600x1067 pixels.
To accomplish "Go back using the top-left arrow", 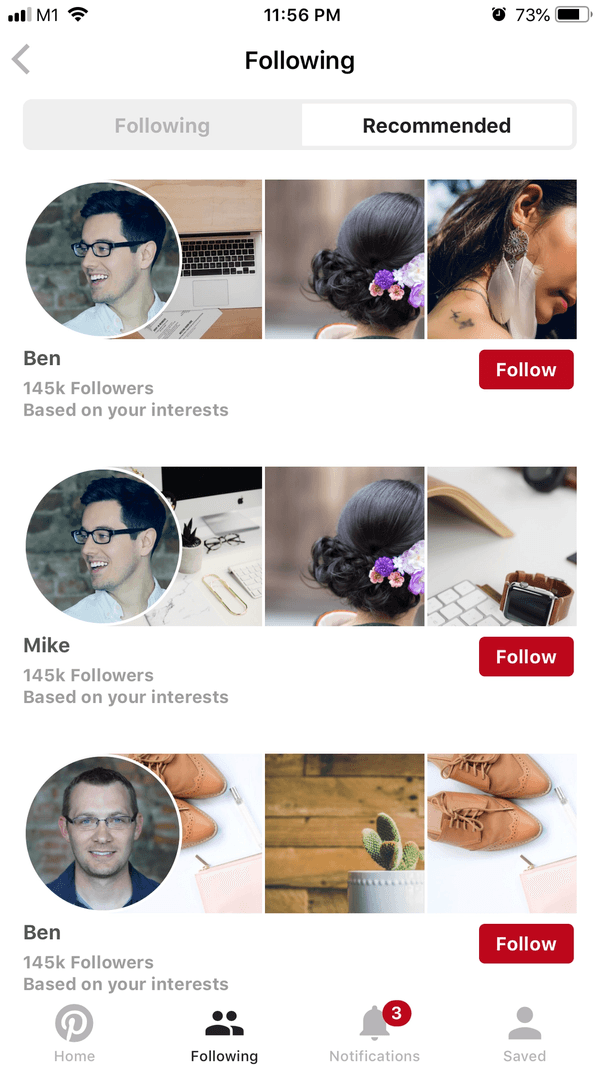I will tap(21, 59).
